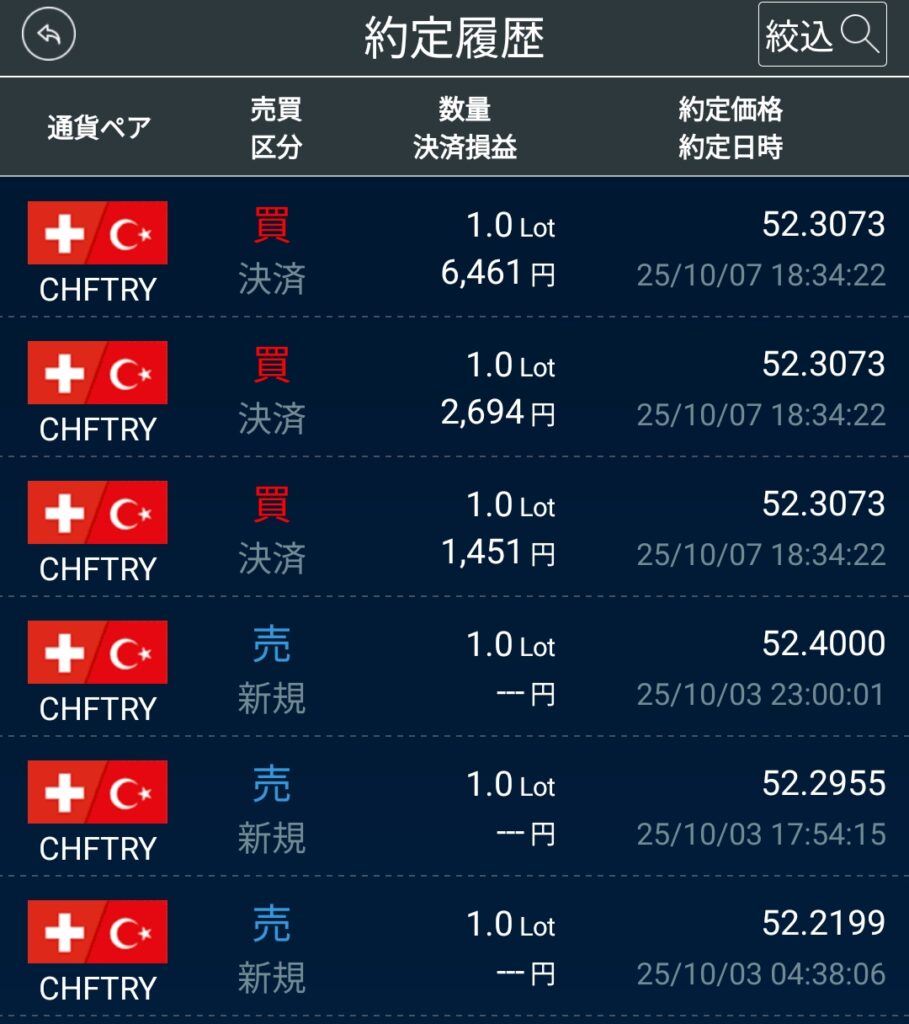Open the 絞込 filter search
The image size is (909, 1024).
pyautogui.click(x=821, y=35)
